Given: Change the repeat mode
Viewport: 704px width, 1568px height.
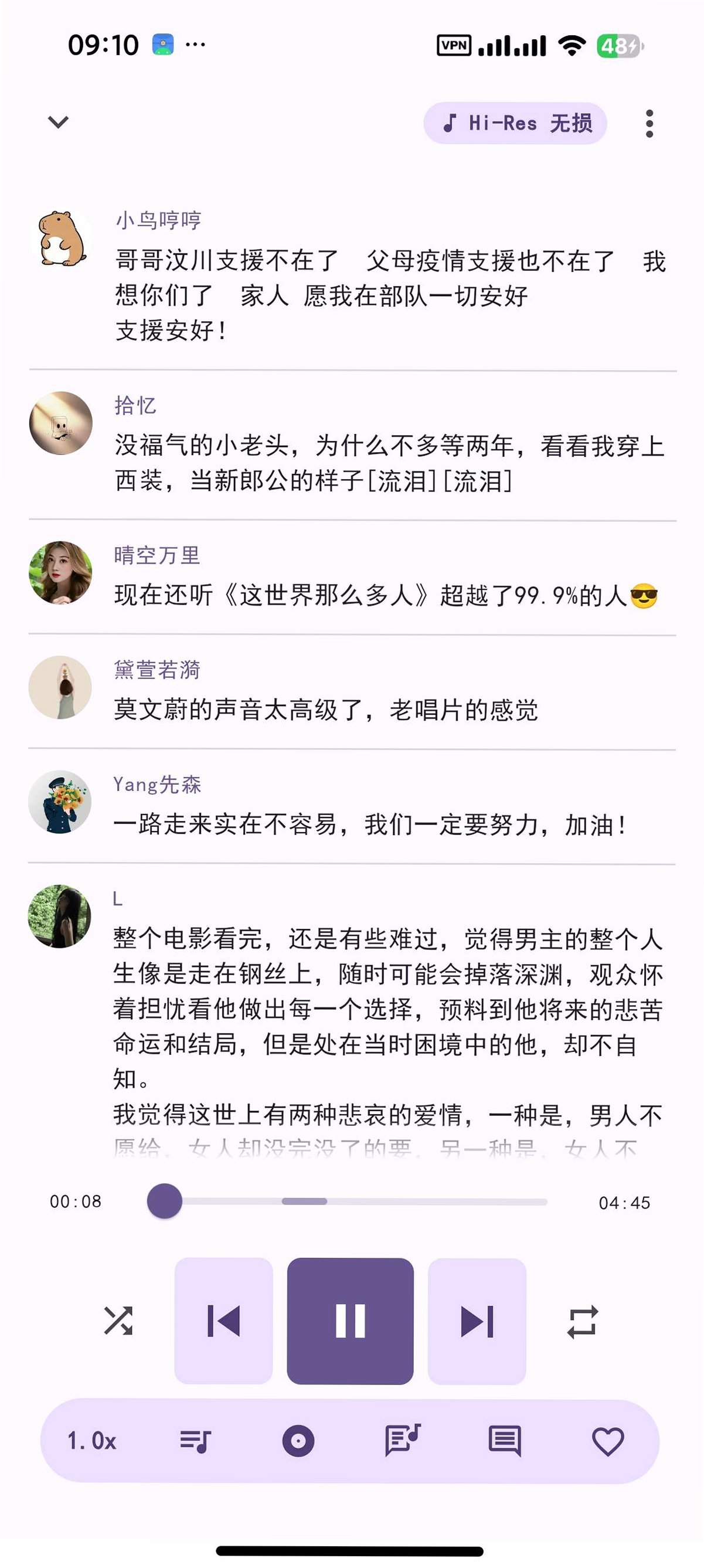Looking at the screenshot, I should (582, 1321).
